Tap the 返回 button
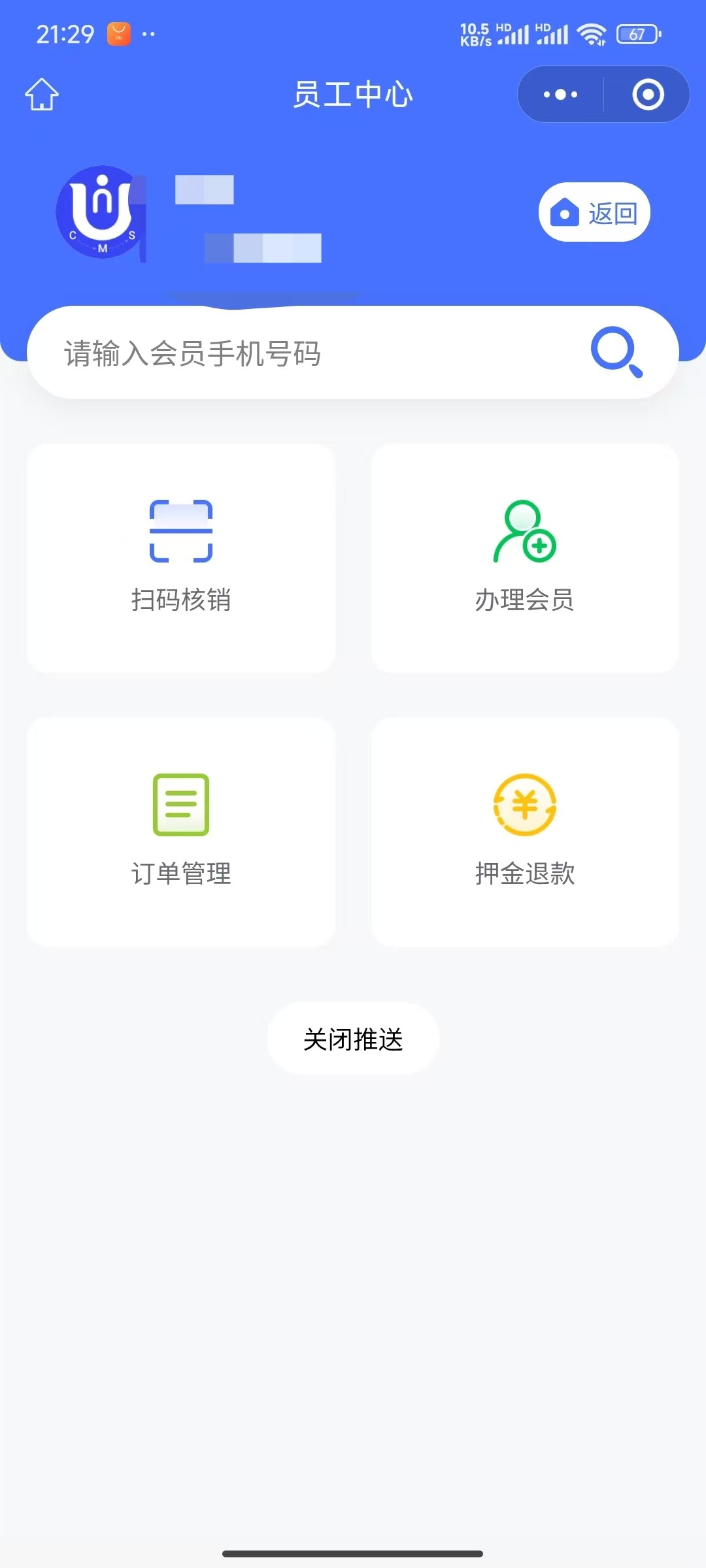Viewport: 706px width, 1568px height. (594, 212)
